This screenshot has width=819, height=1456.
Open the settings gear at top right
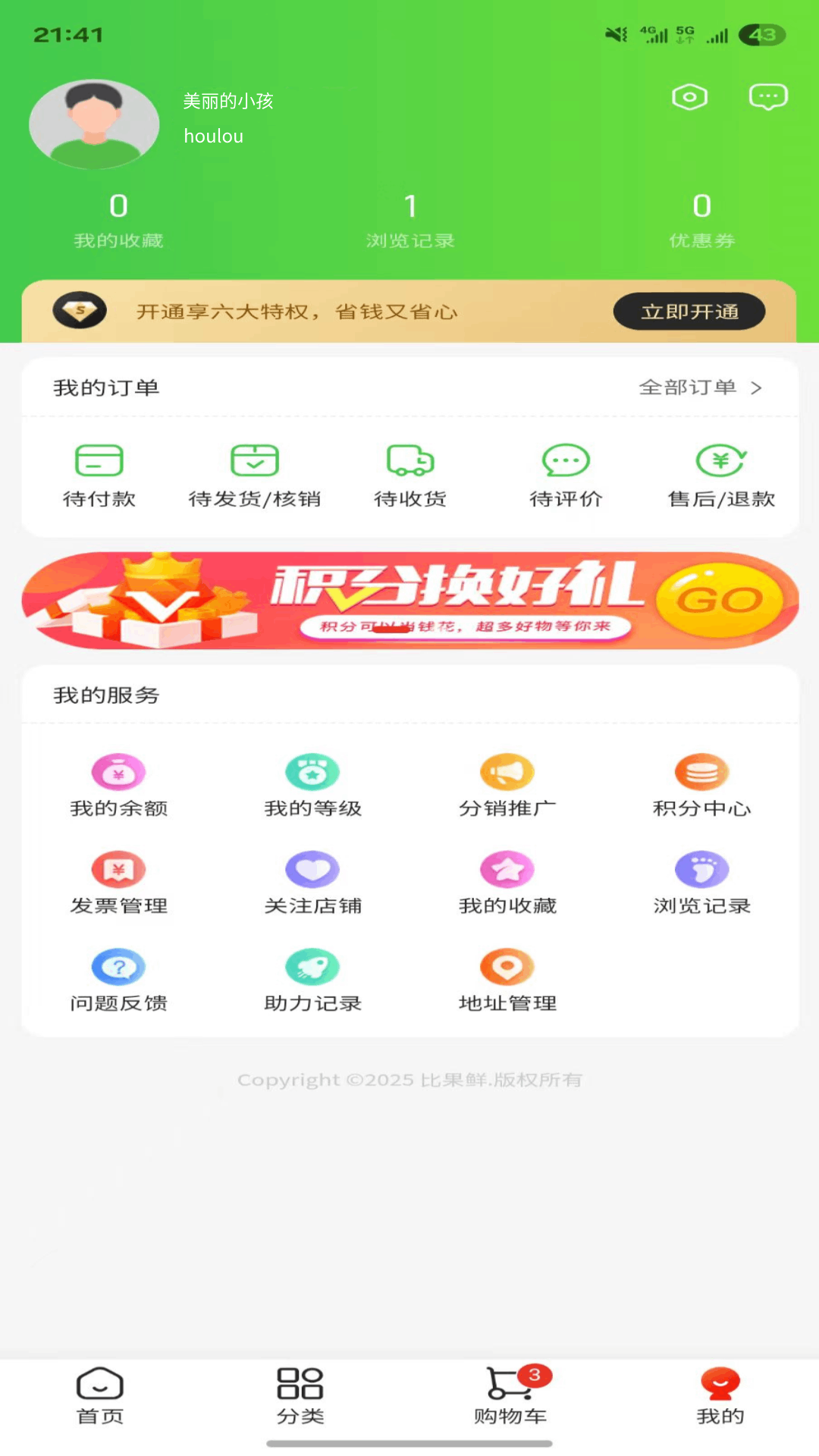coord(689,96)
